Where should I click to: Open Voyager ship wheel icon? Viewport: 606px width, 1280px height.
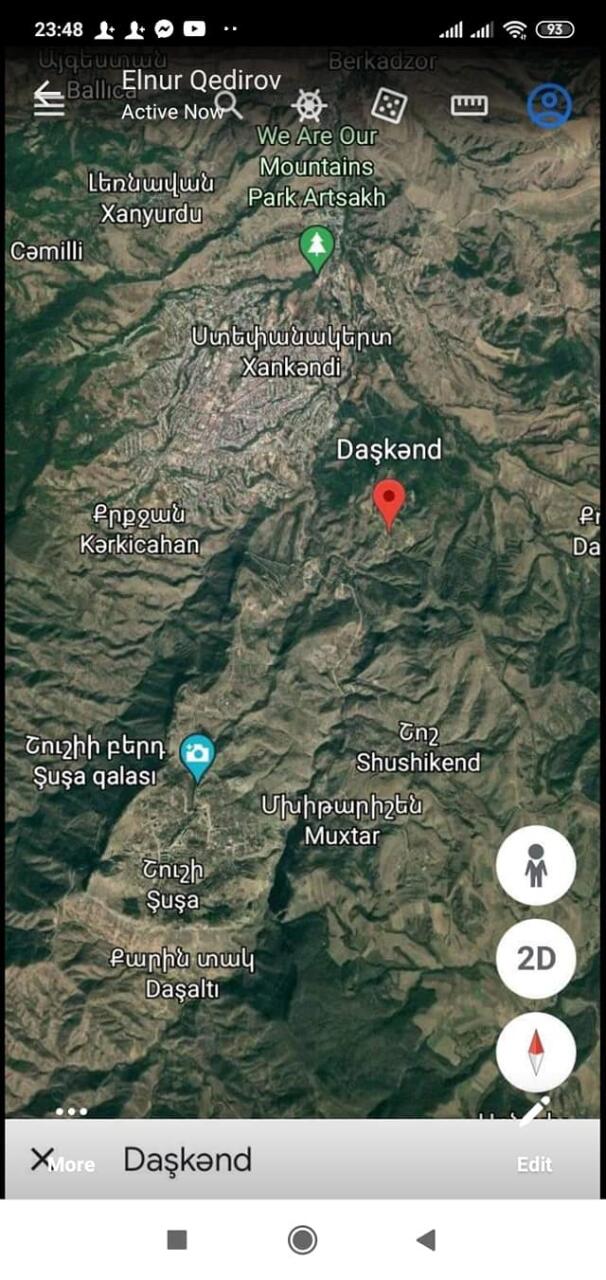point(310,104)
